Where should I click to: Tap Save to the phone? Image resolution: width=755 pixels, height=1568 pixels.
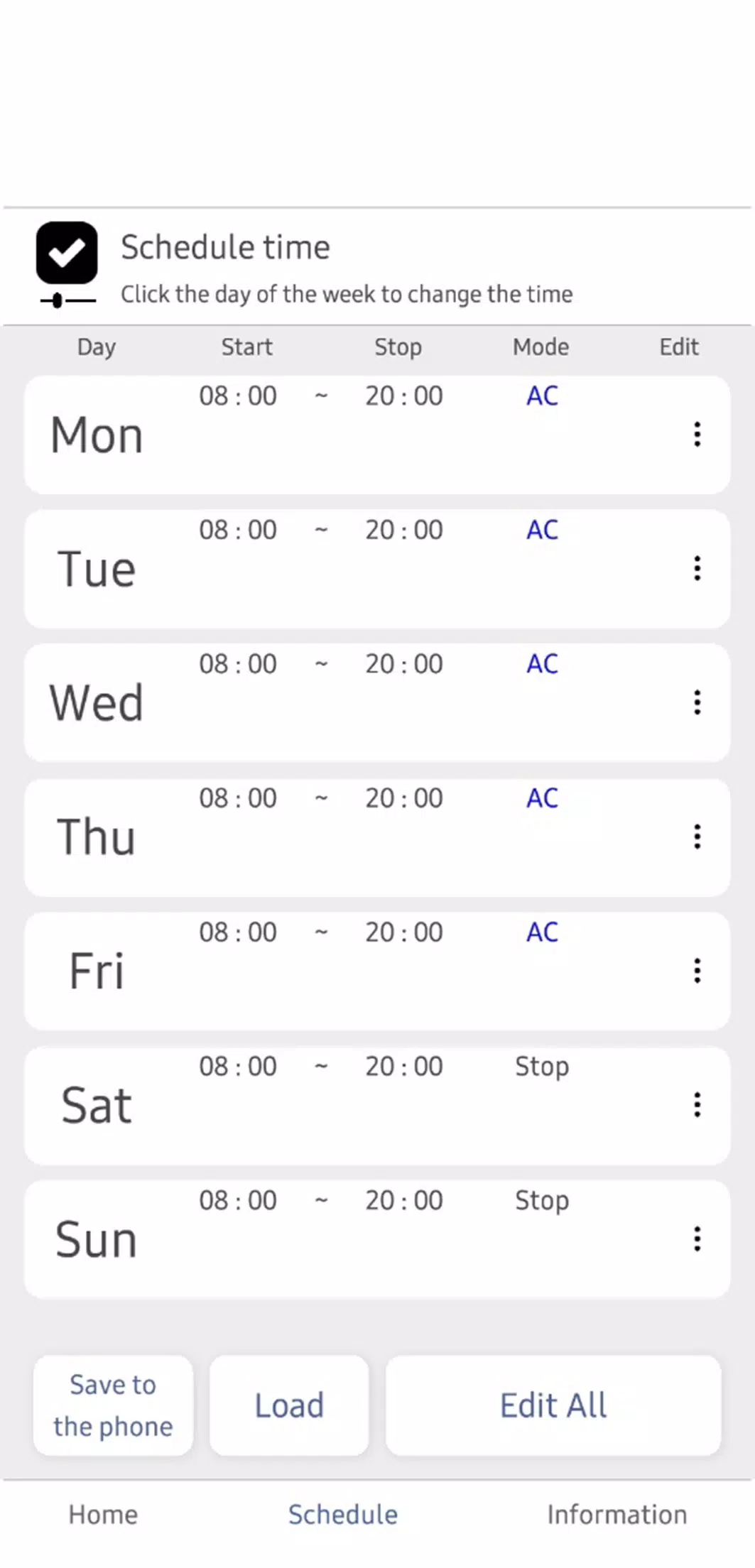point(113,1405)
